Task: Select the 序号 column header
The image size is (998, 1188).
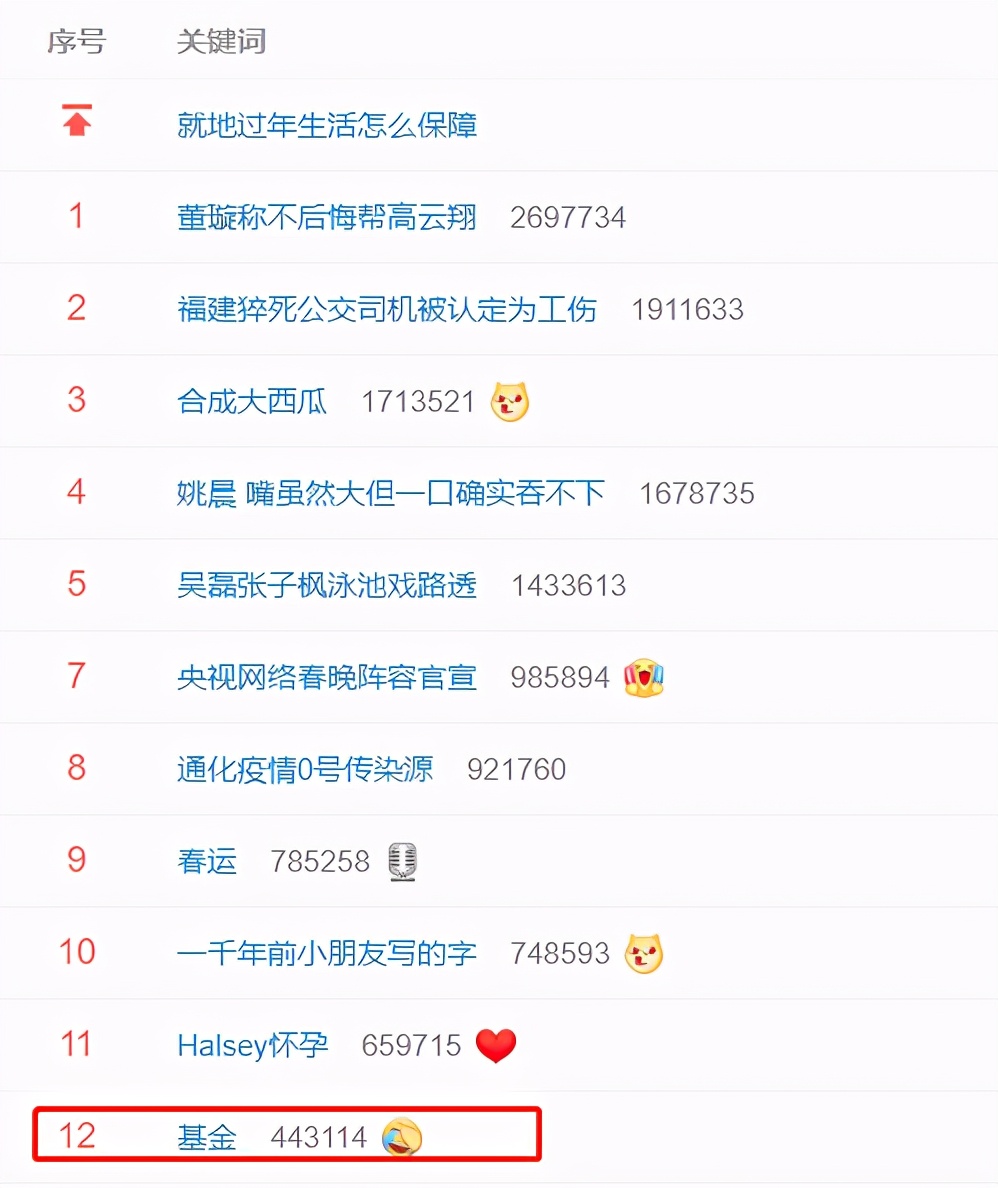Action: point(77,42)
